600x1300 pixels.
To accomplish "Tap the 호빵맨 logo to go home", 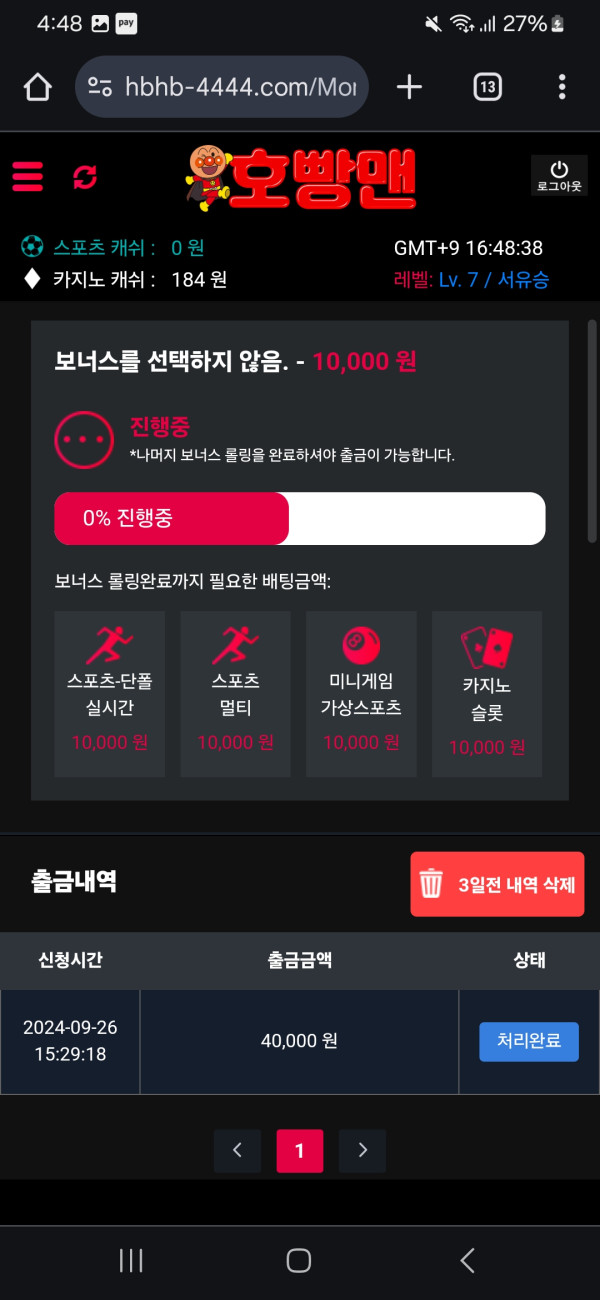I will pyautogui.click(x=300, y=178).
